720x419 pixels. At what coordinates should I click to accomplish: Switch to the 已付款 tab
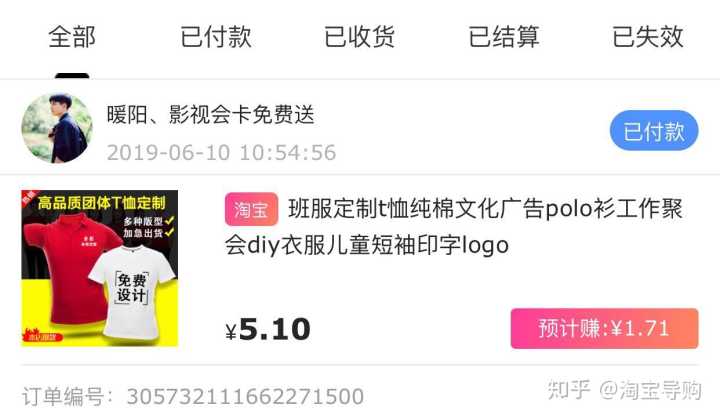point(216,38)
